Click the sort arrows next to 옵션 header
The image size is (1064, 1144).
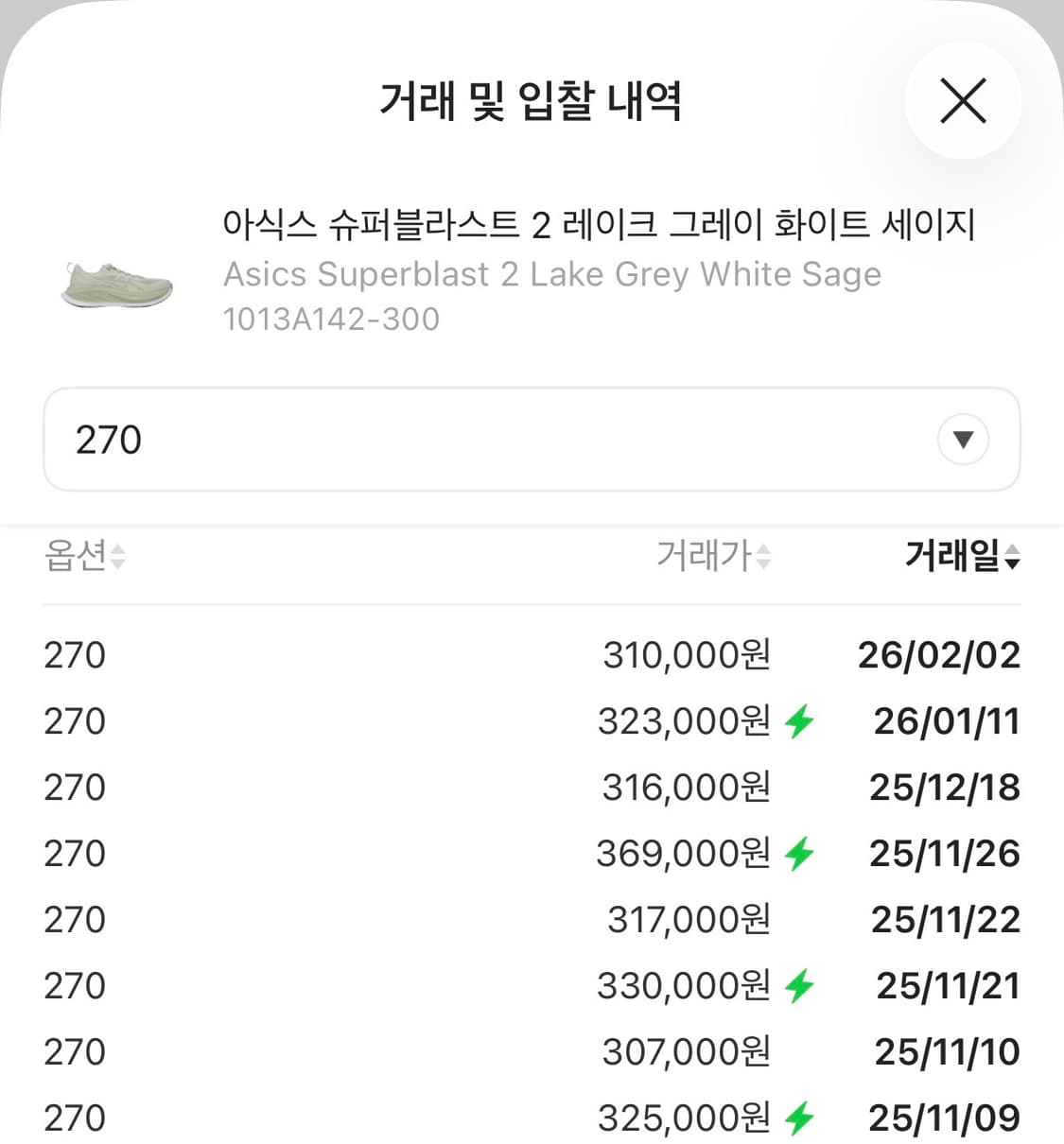pos(115,559)
